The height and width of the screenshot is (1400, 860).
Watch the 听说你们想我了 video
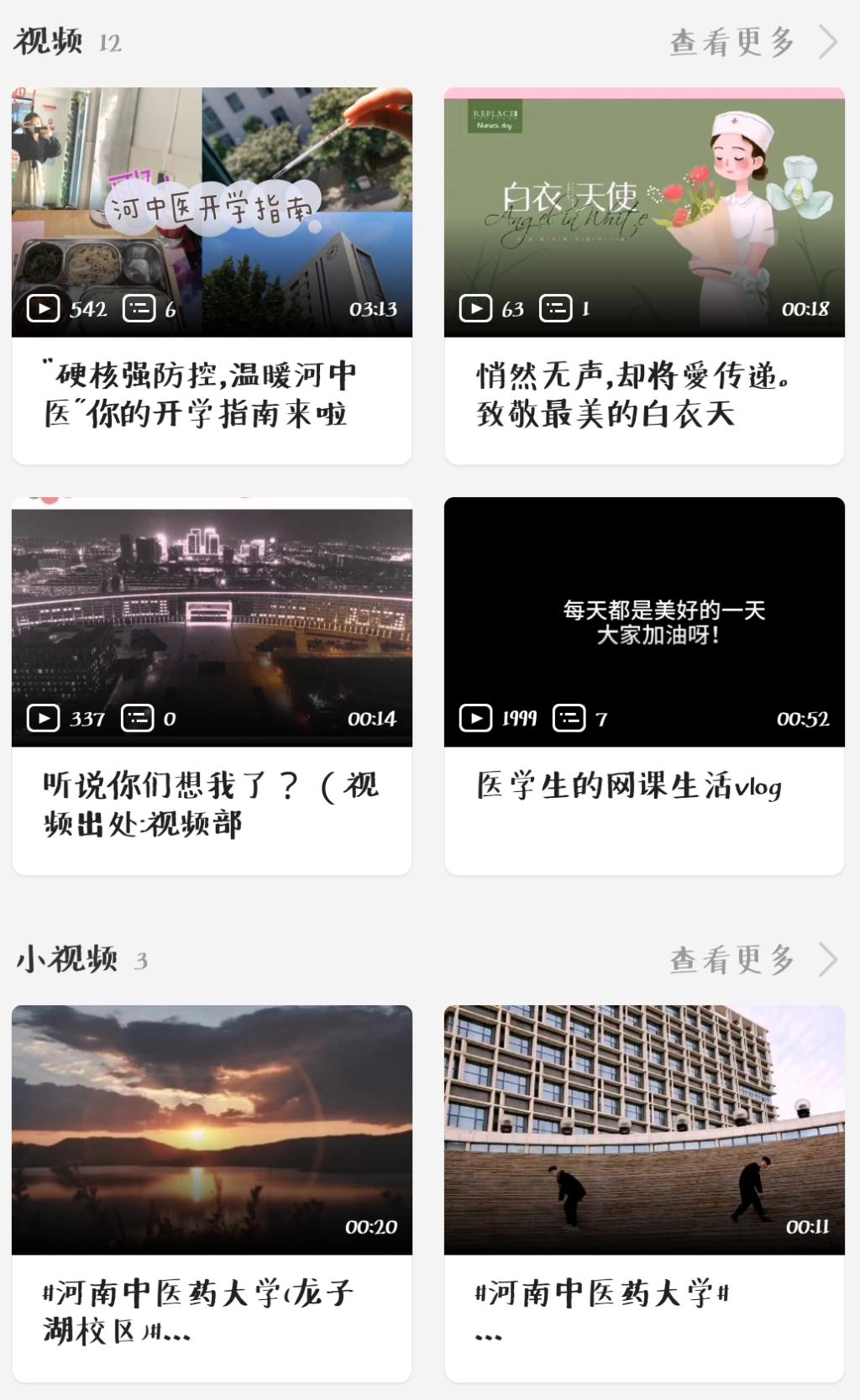212,622
